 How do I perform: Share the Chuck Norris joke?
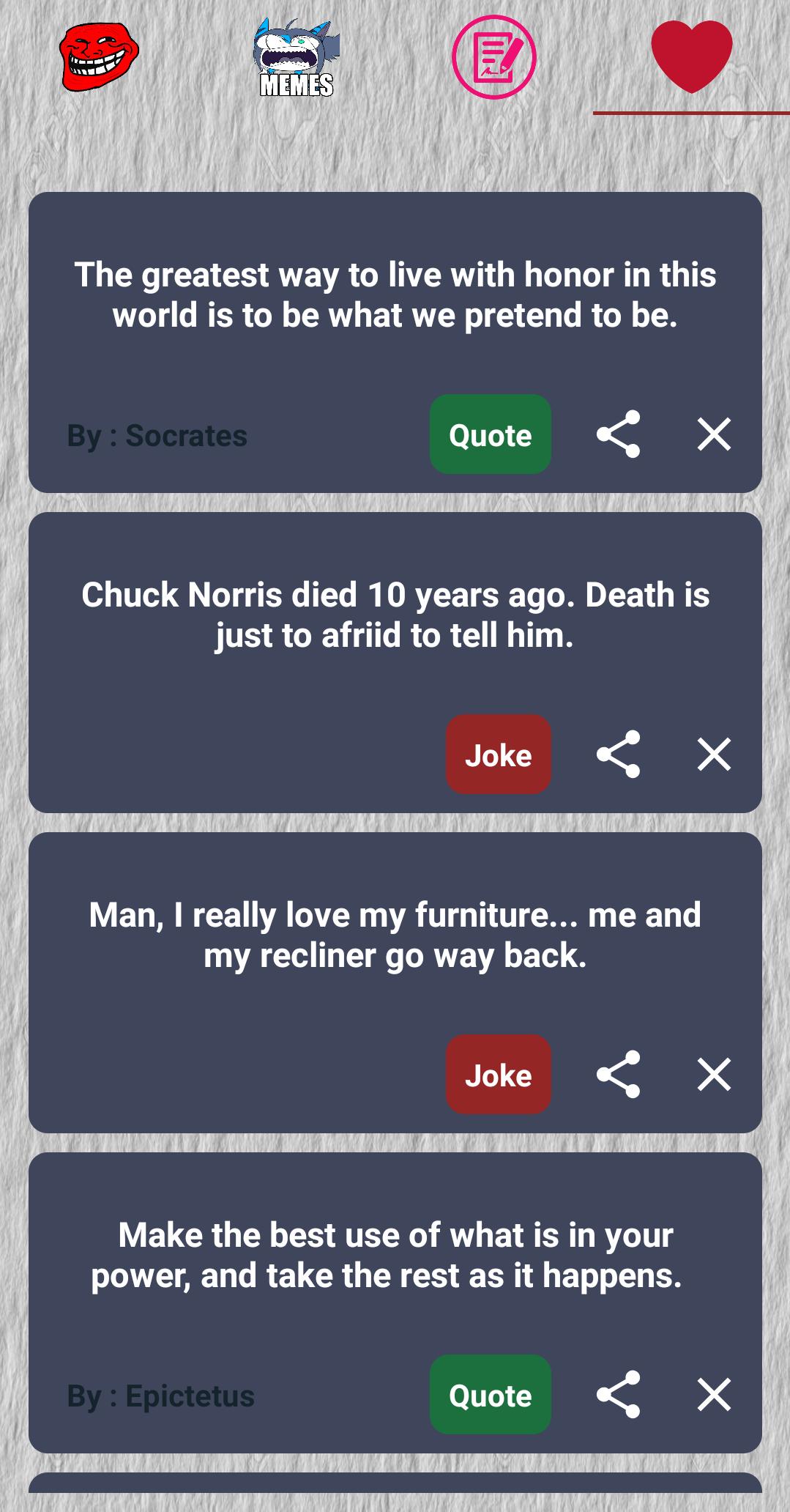pos(619,755)
